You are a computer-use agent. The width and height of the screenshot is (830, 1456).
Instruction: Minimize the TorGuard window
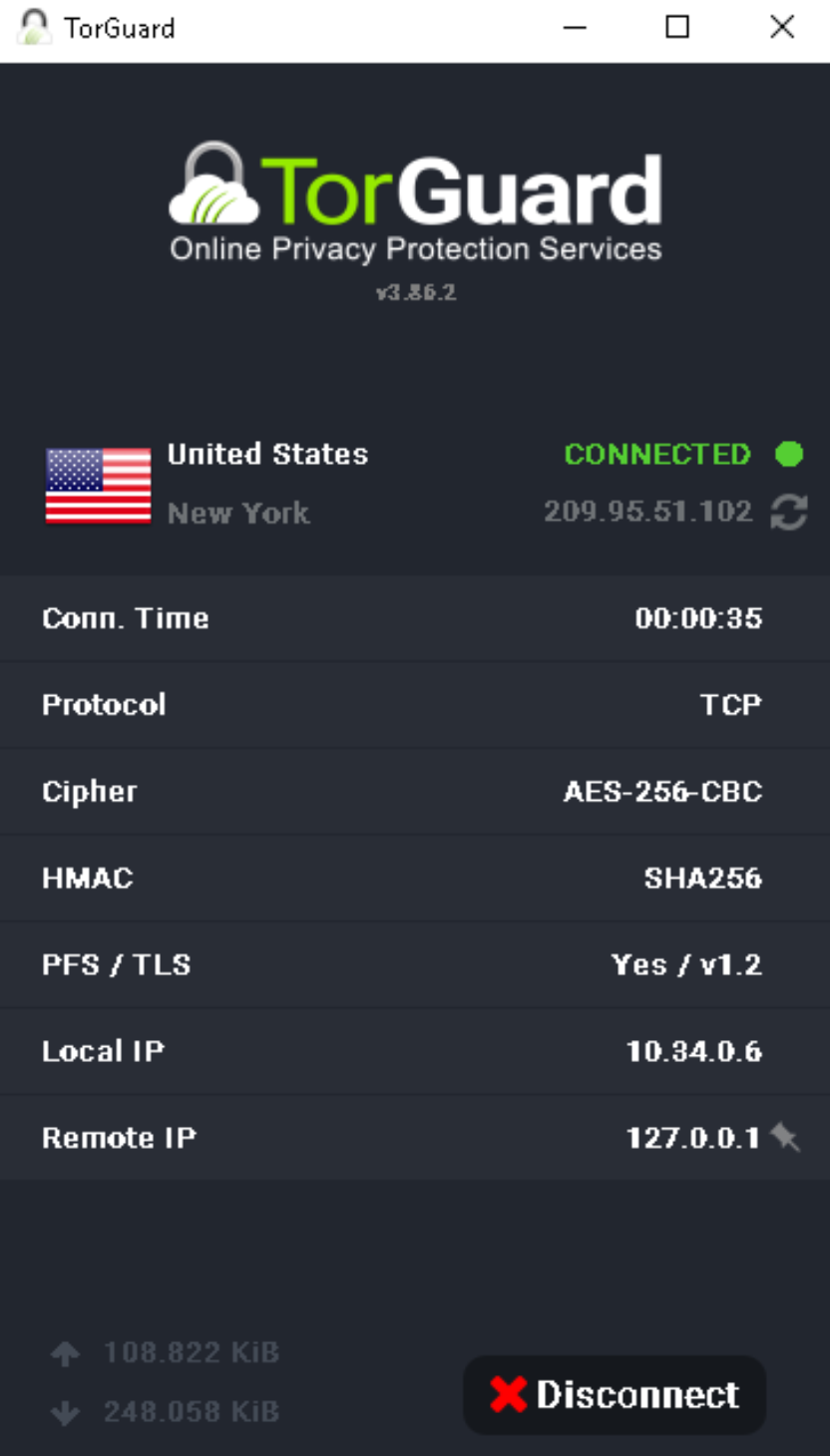[575, 28]
